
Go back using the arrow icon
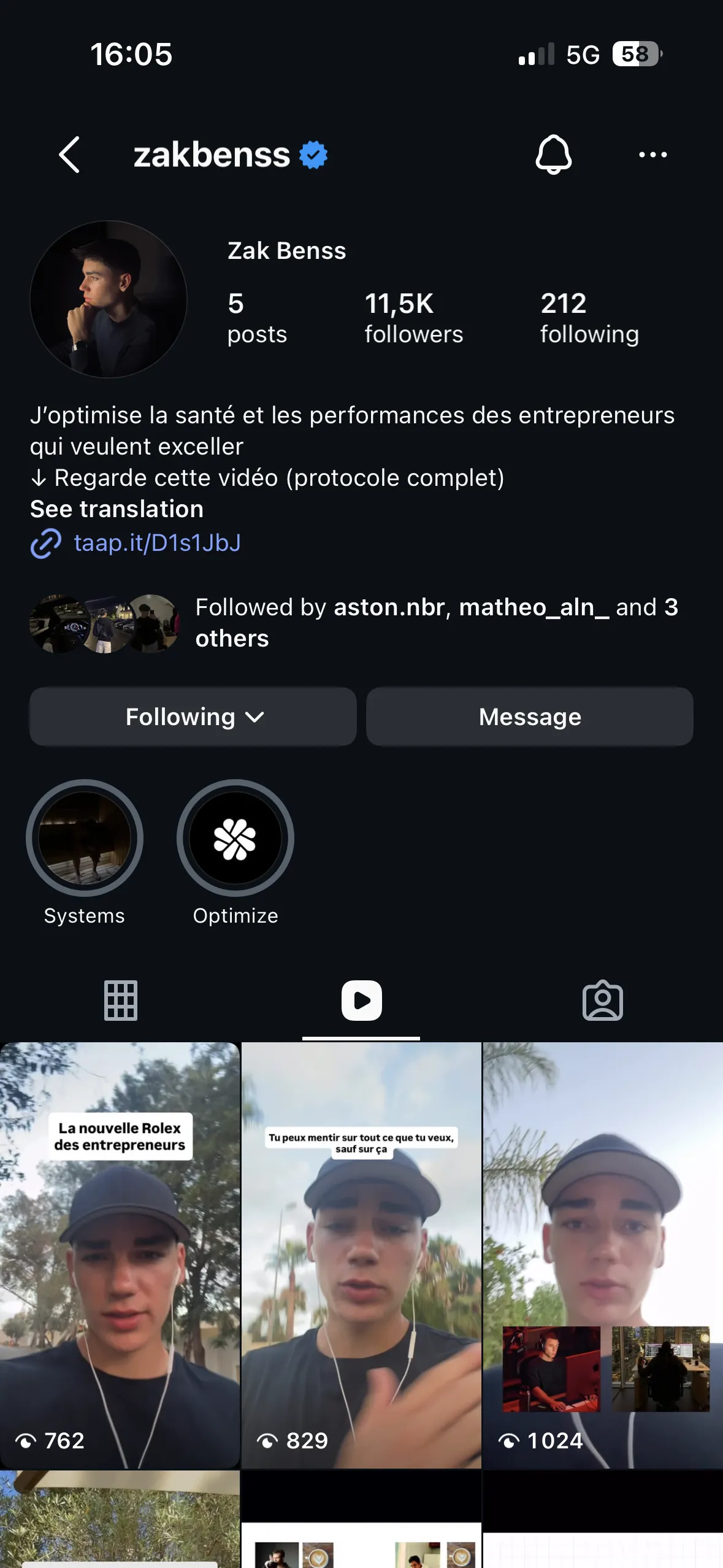point(69,155)
